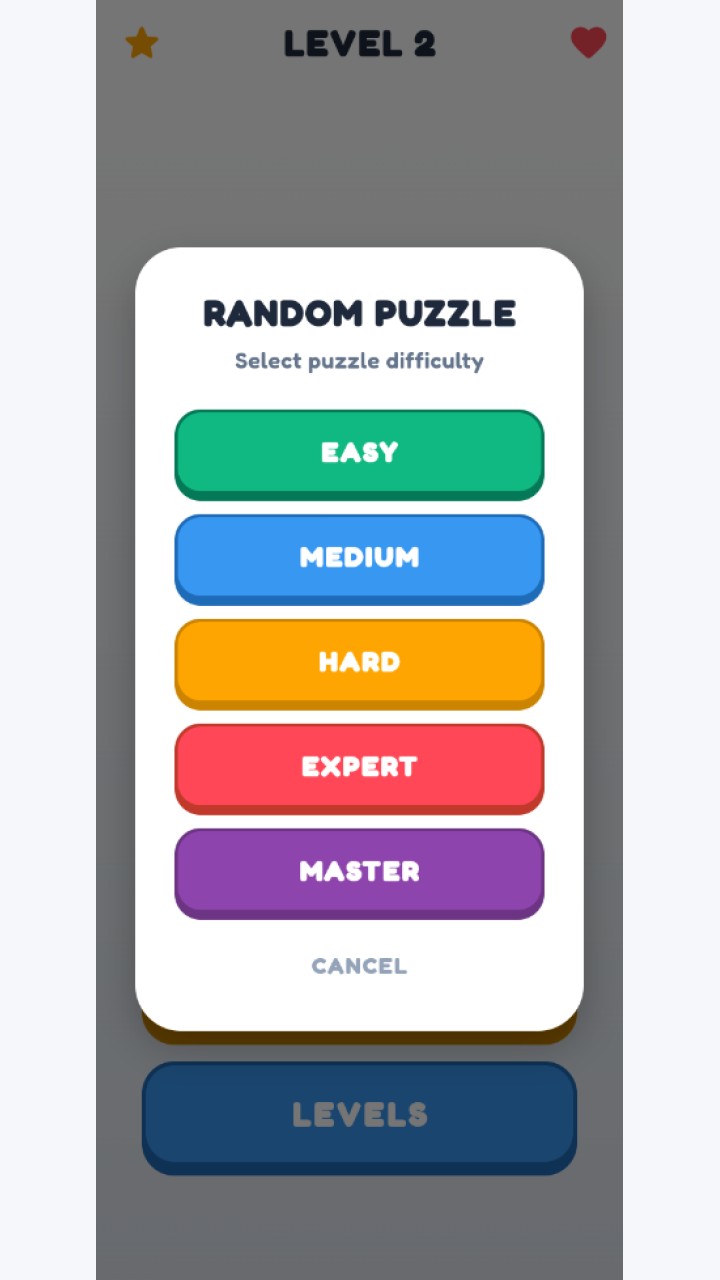This screenshot has height=1280, width=720.
Task: Choose the Medium puzzle difficulty
Action: [x=359, y=559]
